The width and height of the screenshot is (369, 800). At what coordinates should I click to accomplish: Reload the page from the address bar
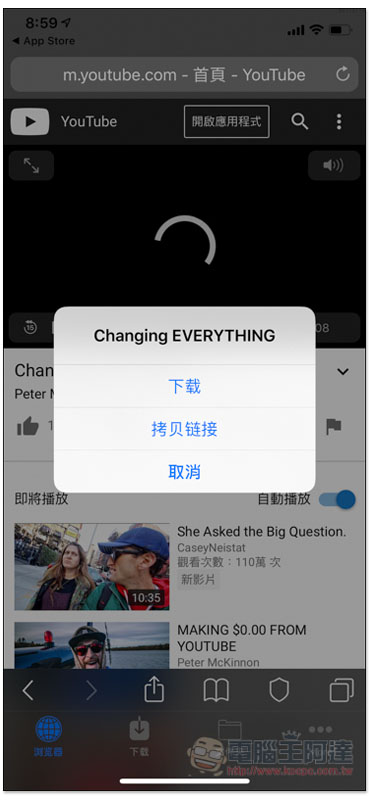click(343, 74)
